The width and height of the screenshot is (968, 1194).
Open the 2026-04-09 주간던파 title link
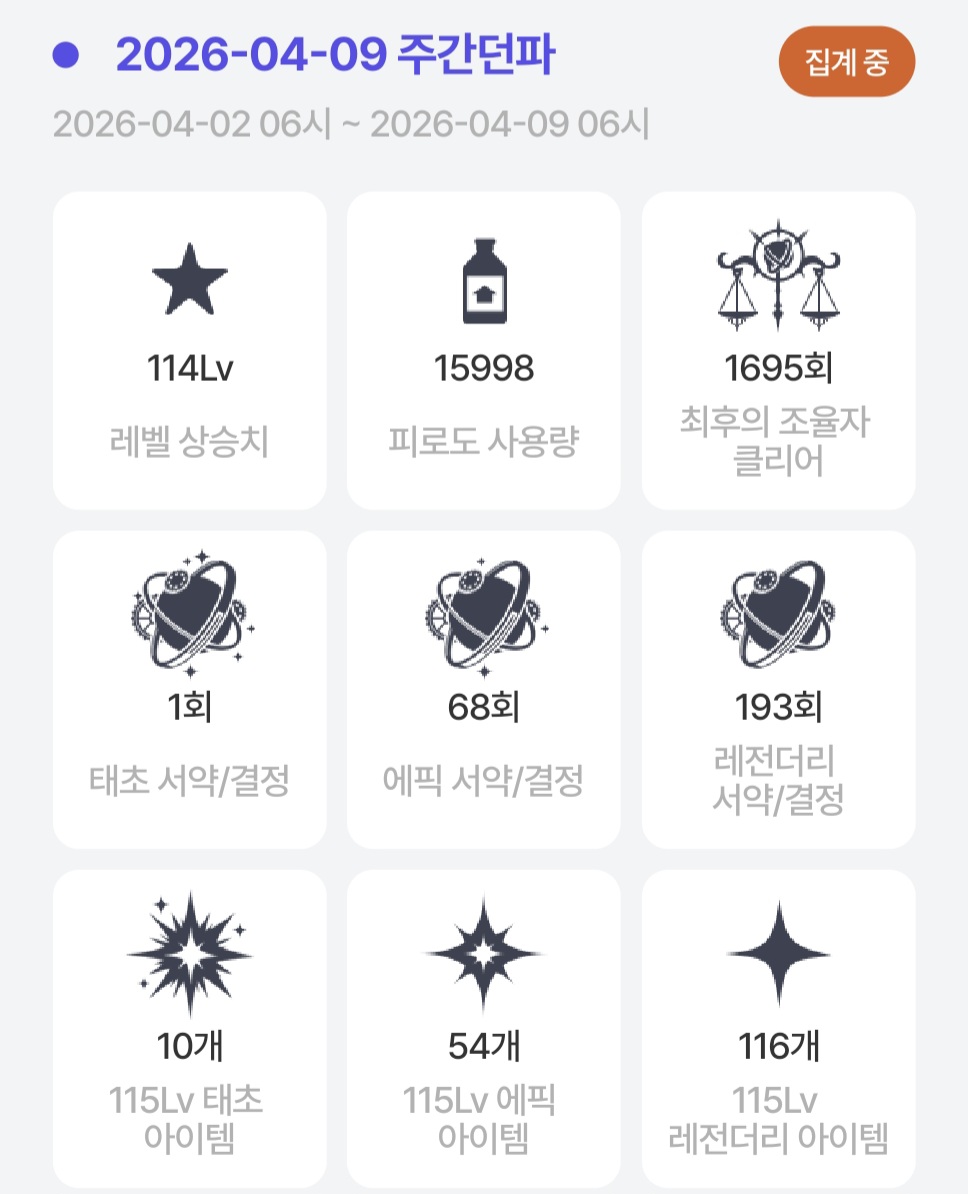(x=335, y=56)
